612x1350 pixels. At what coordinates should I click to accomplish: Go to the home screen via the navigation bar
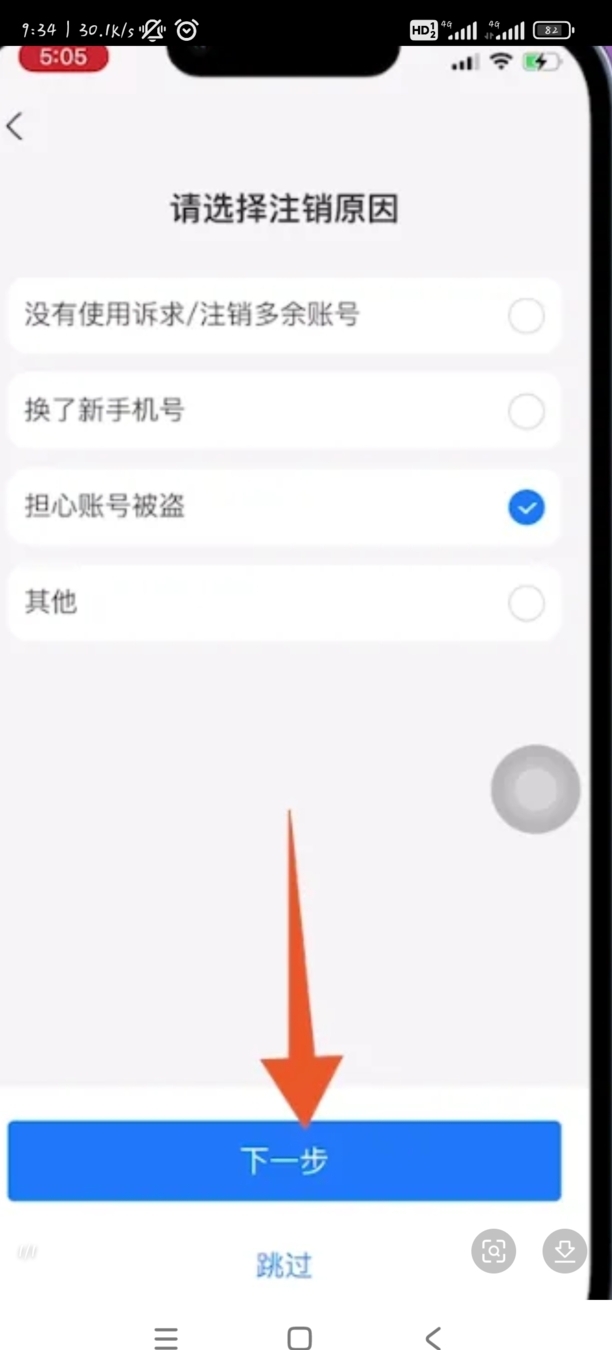pos(299,1338)
